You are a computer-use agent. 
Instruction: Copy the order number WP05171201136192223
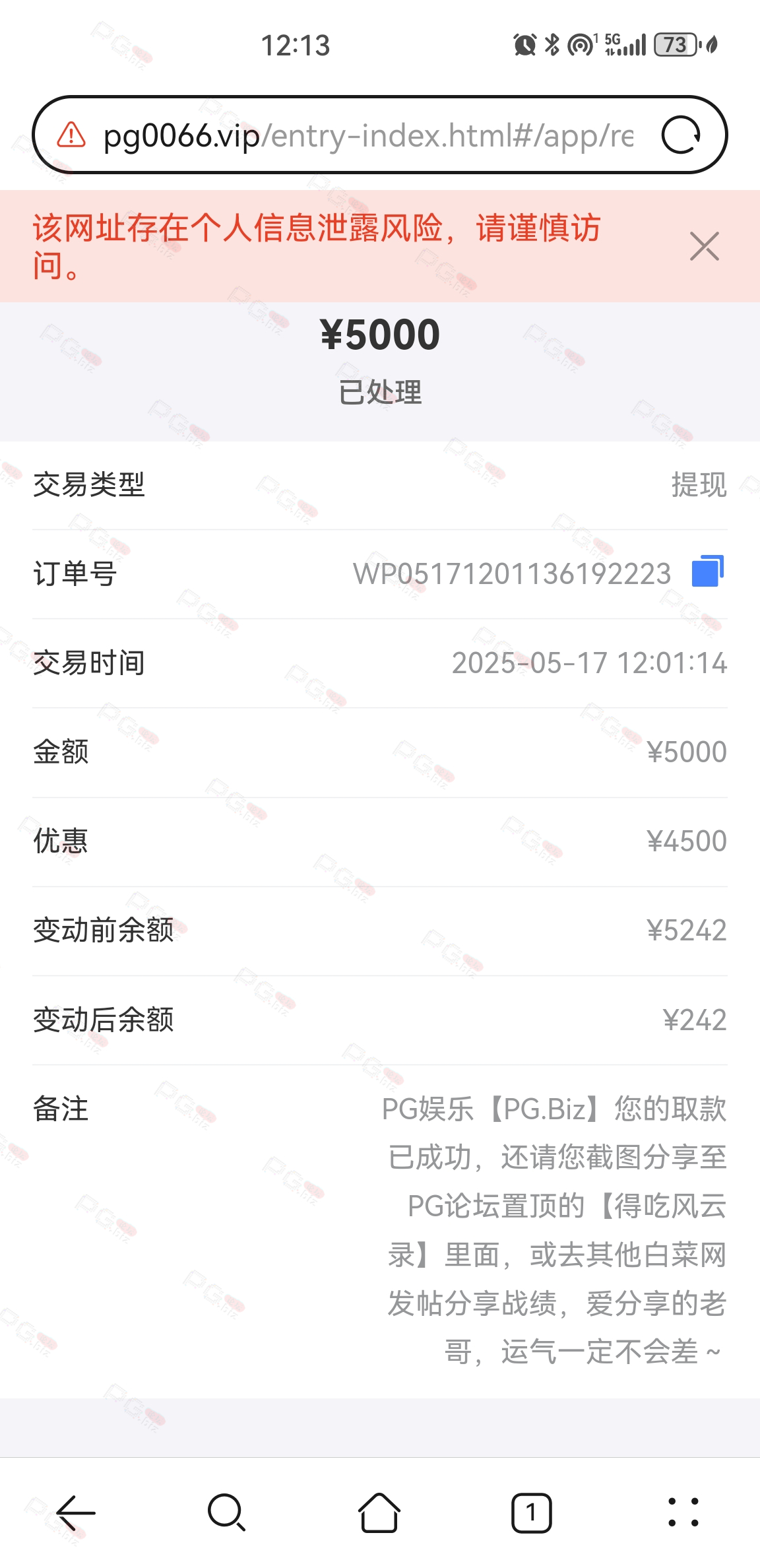click(708, 572)
